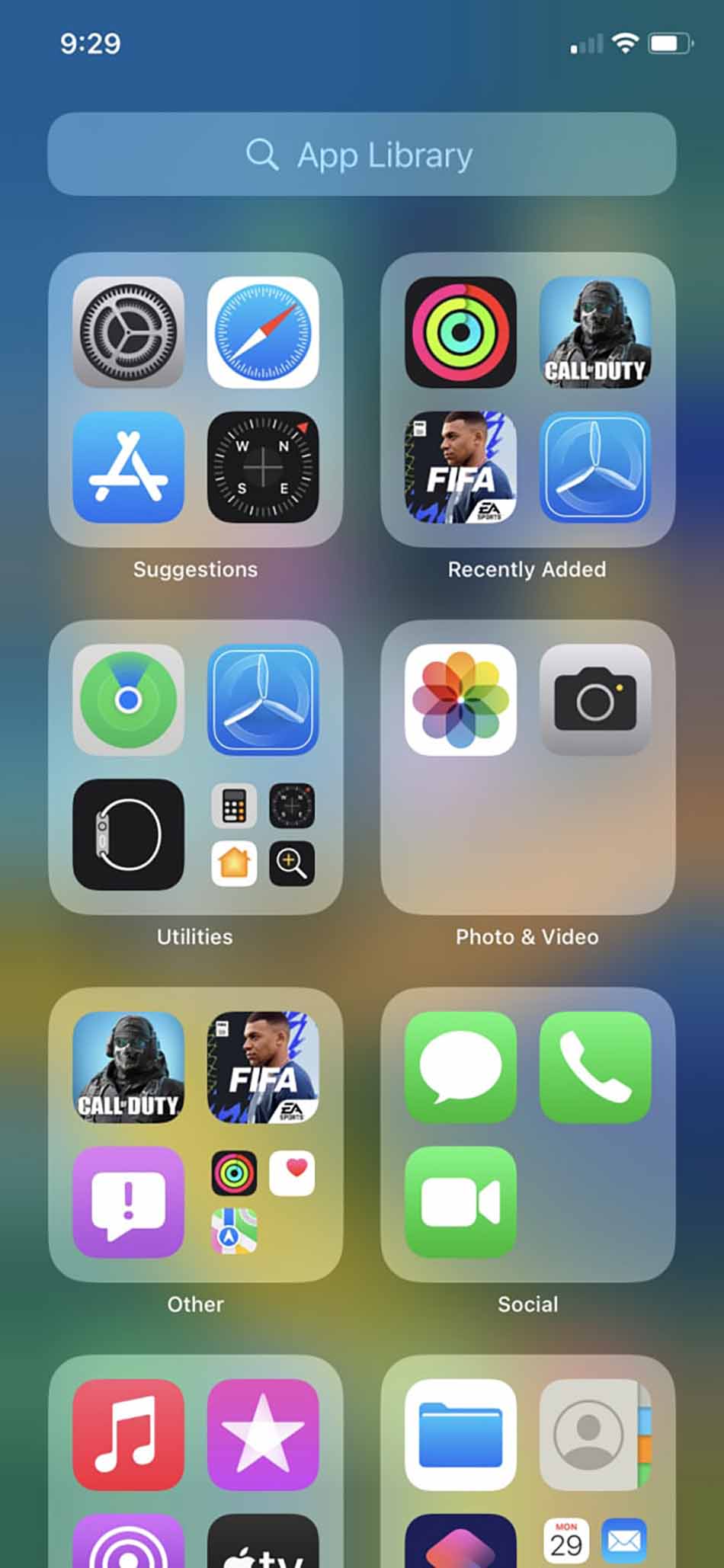724x1568 pixels.
Task: Open the Phone app
Action: tap(594, 1067)
